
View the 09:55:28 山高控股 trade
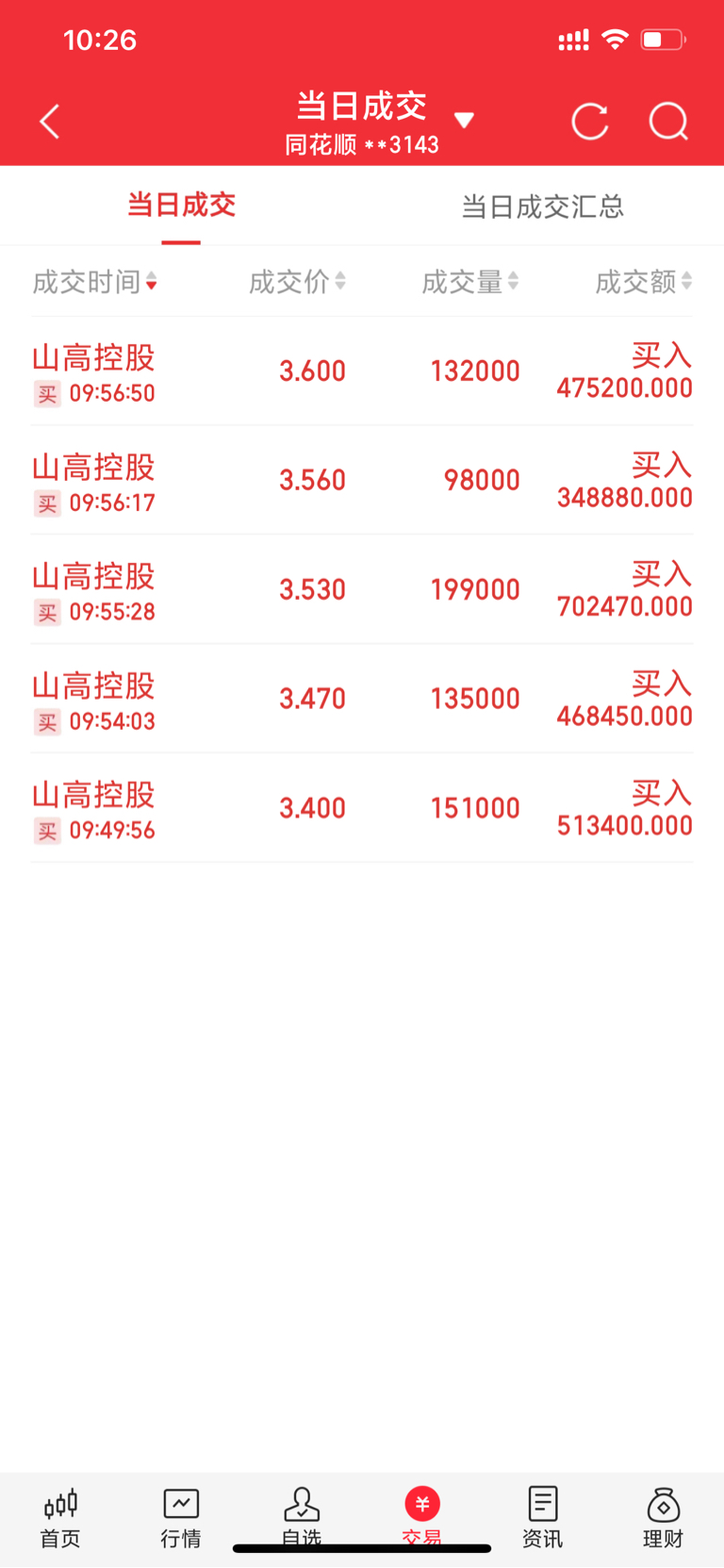tap(362, 590)
